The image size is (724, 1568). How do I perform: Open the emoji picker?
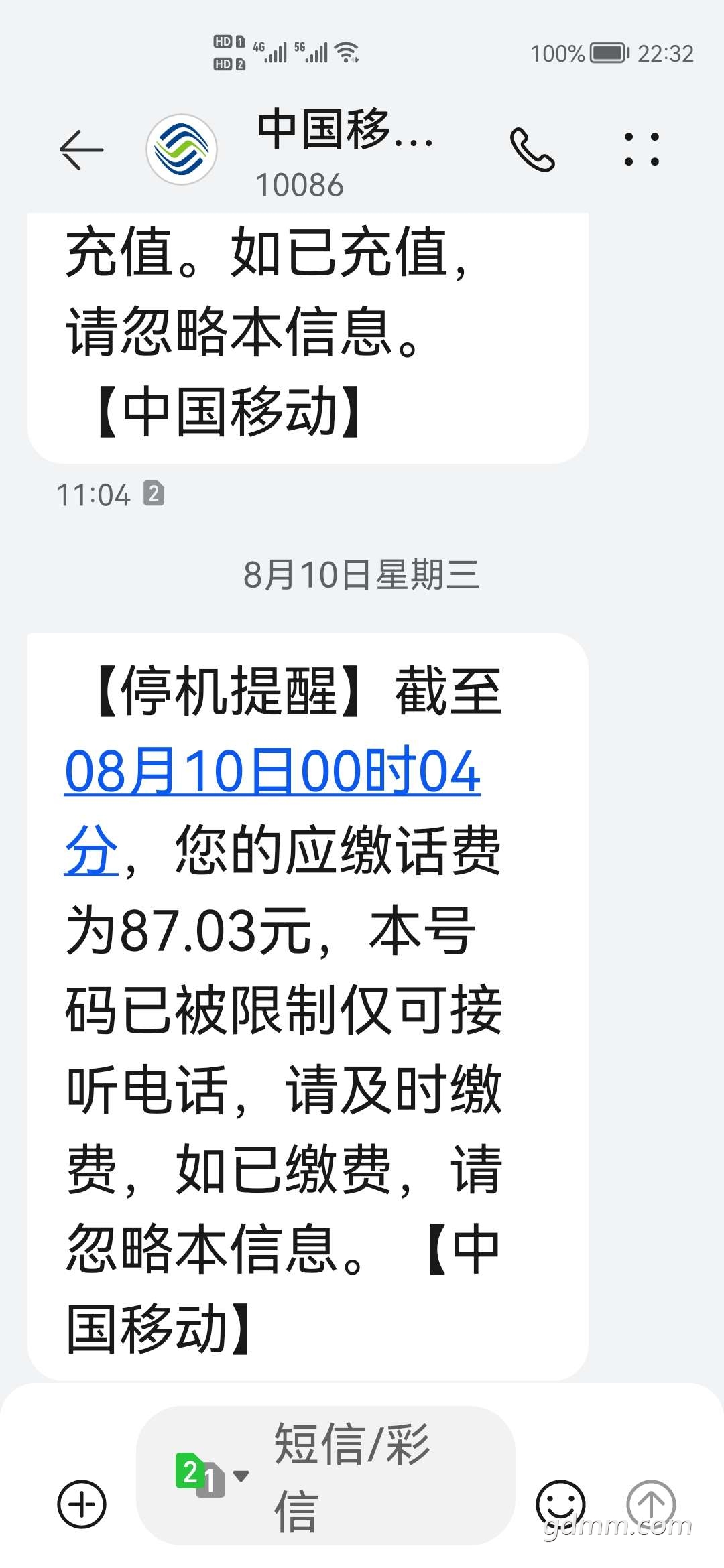point(560,1504)
